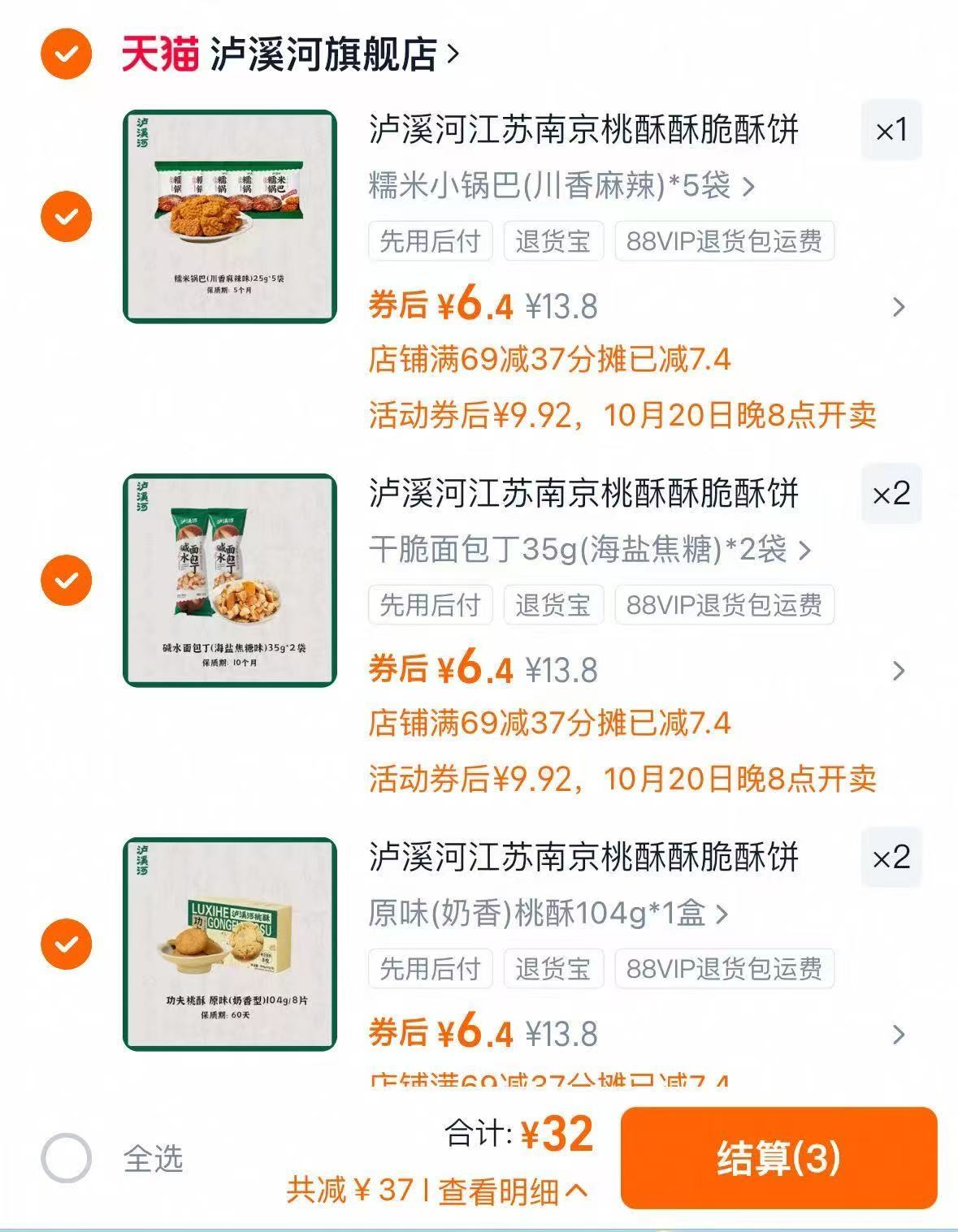This screenshot has height=1232, width=958.
Task: Open SKU options for 糯米小锅巴(川香麻辣)*5袋
Action: [561, 185]
